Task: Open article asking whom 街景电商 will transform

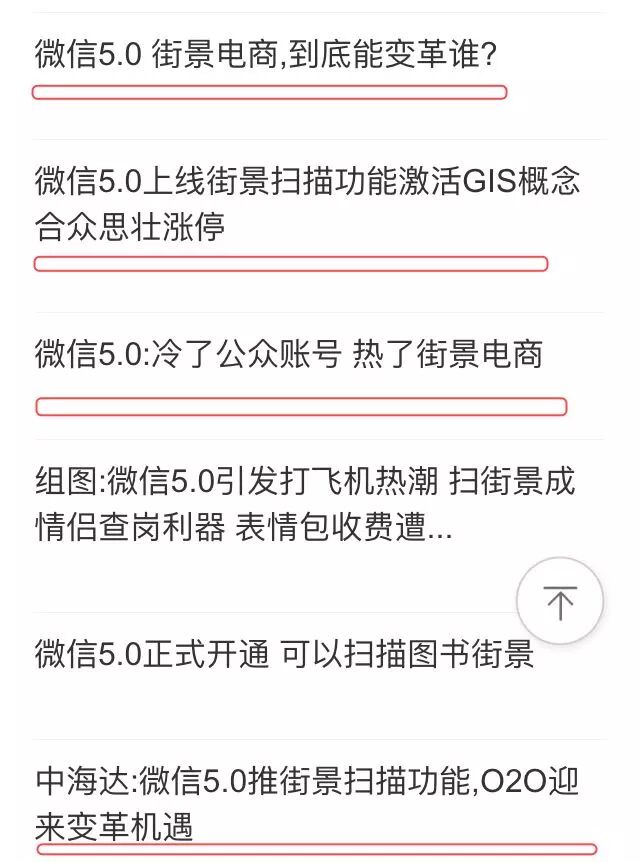Action: pyautogui.click(x=265, y=54)
